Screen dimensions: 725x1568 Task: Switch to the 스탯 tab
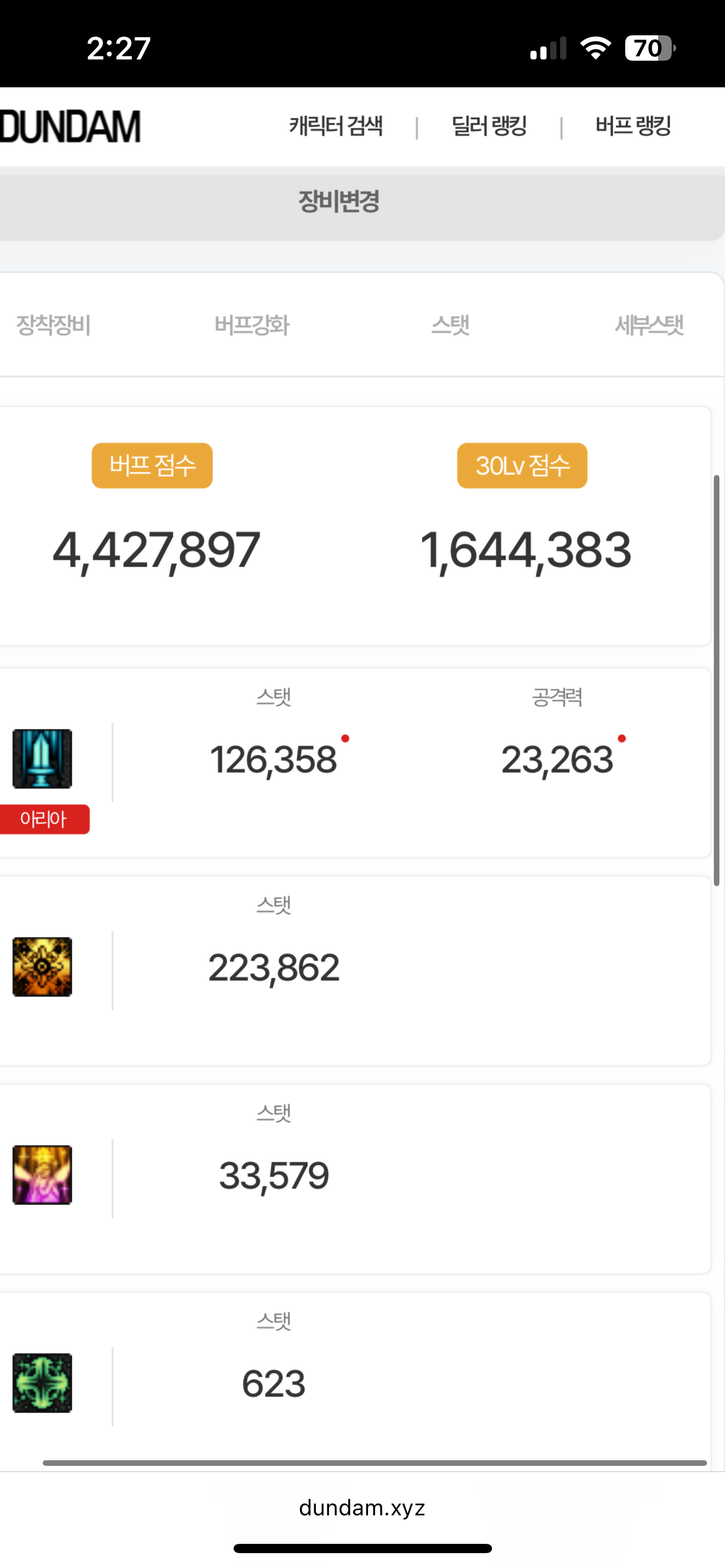coord(450,325)
